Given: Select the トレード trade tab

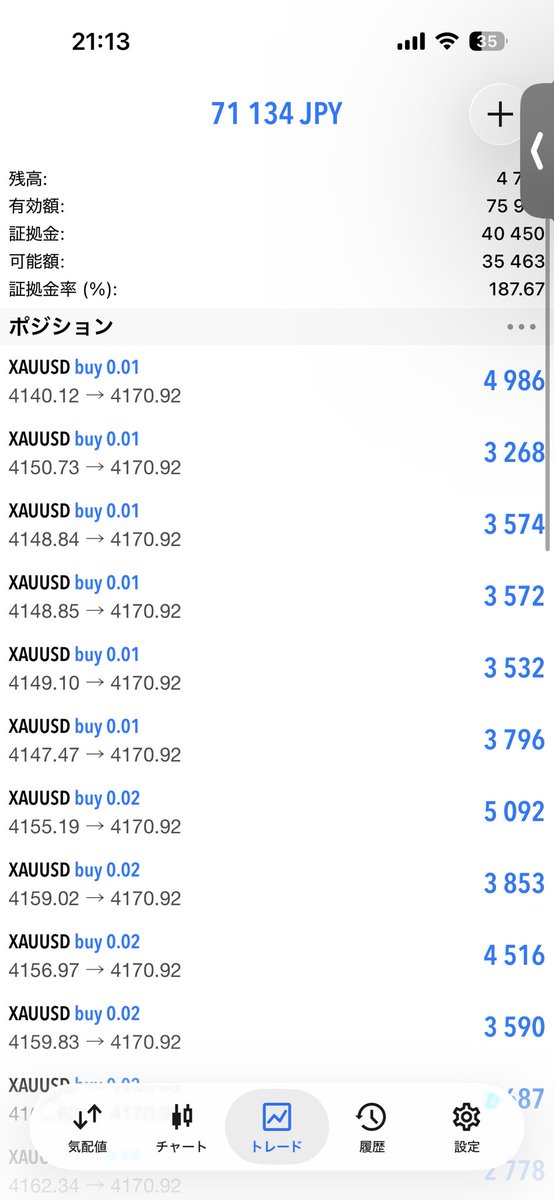Looking at the screenshot, I should [x=277, y=1128].
